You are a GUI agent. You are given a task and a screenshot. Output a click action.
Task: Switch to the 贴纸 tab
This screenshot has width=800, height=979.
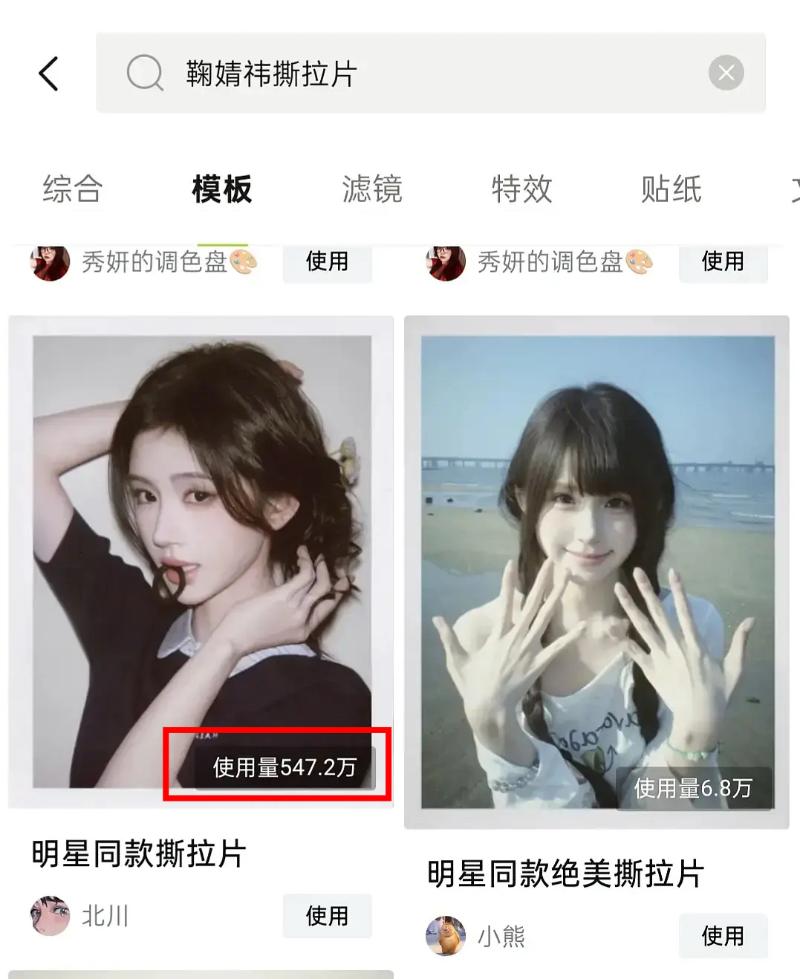[x=671, y=189]
